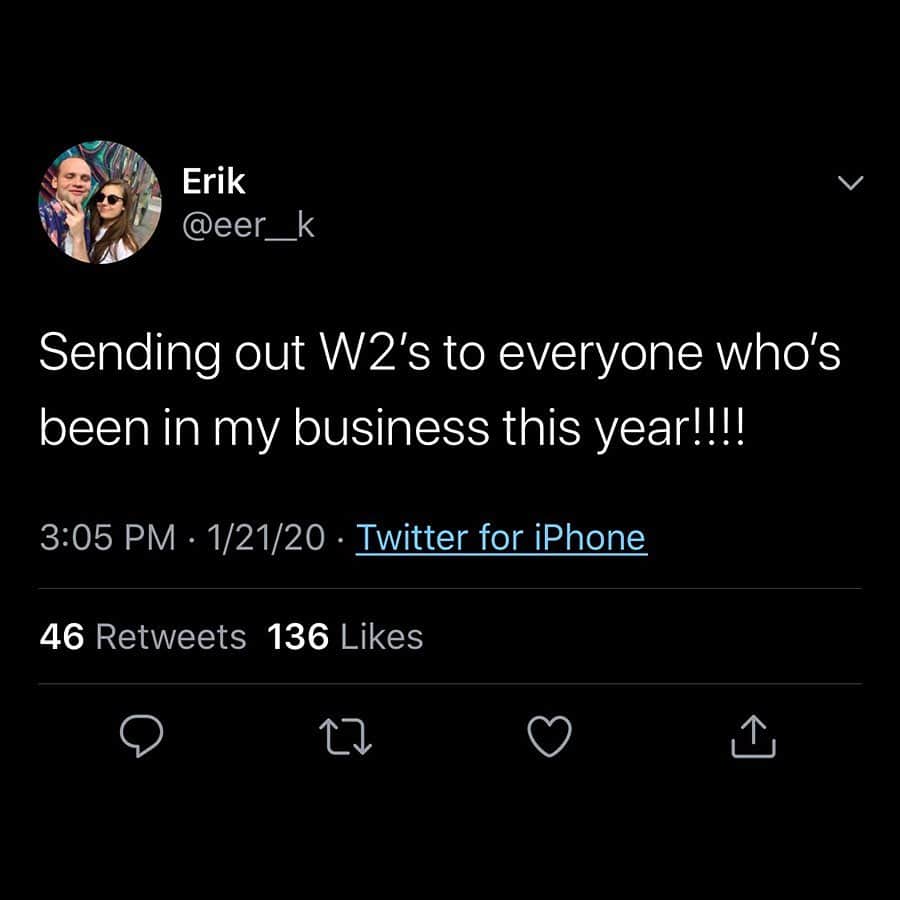900x900 pixels.
Task: Retweet Erik's tweet
Action: click(x=345, y=739)
